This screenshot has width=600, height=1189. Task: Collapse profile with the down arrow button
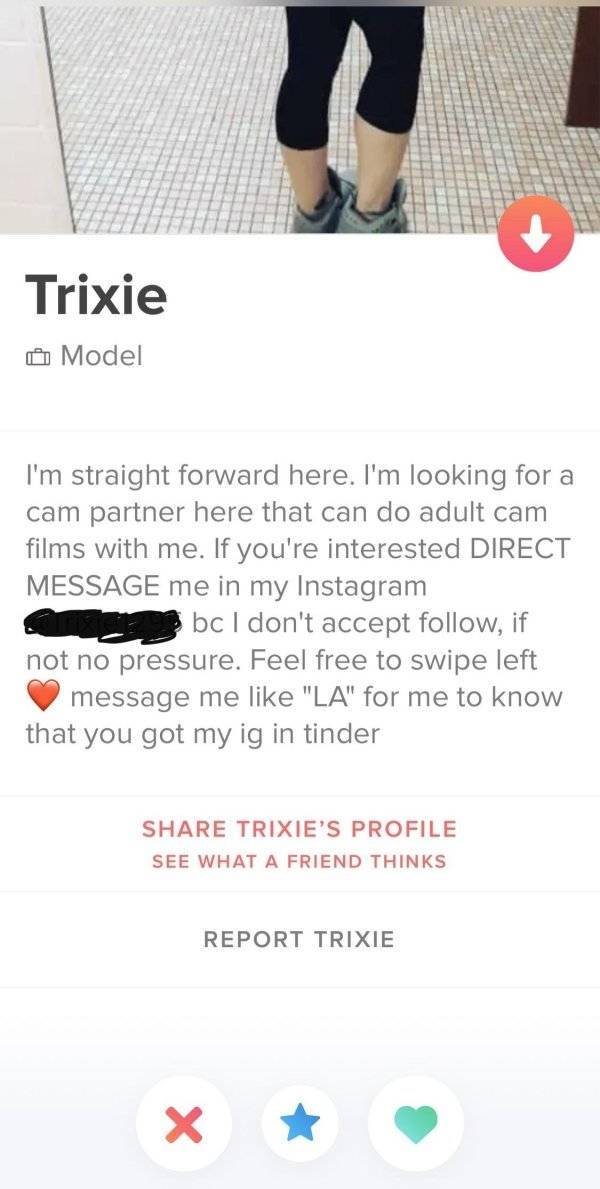coord(536,233)
